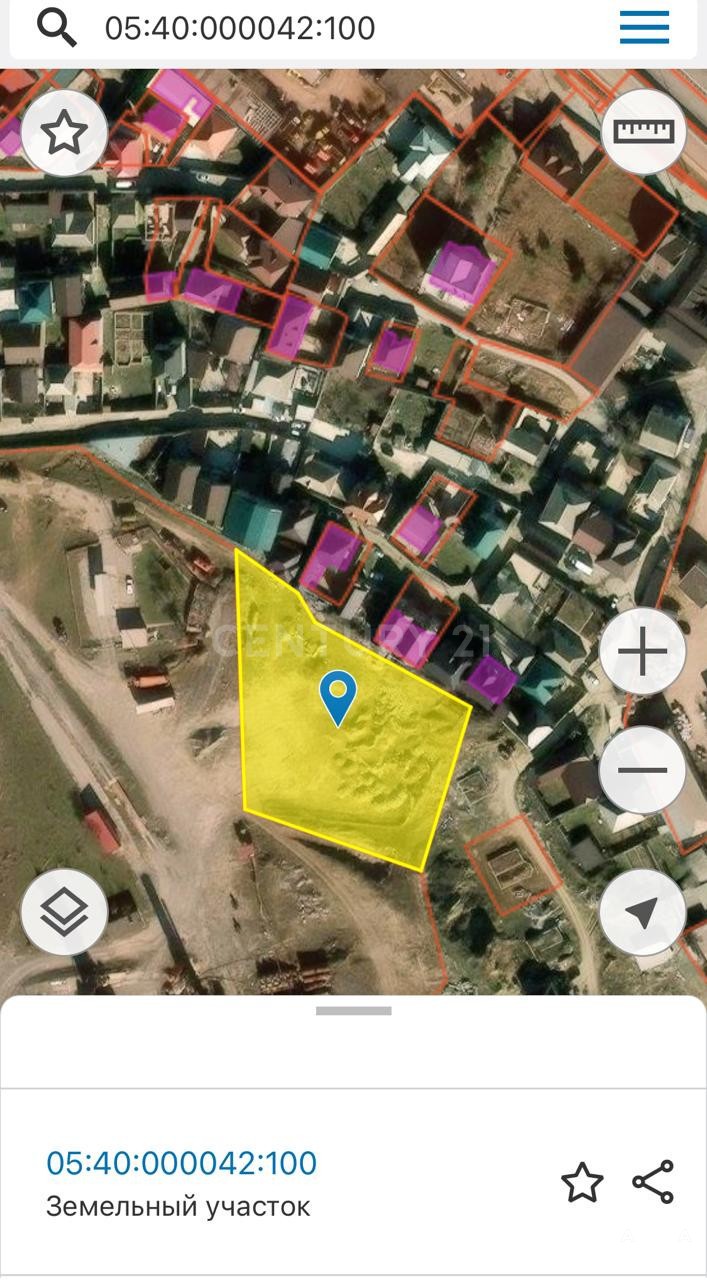The height and width of the screenshot is (1280, 707).
Task: Zoom out the map with minus button
Action: pos(643,771)
